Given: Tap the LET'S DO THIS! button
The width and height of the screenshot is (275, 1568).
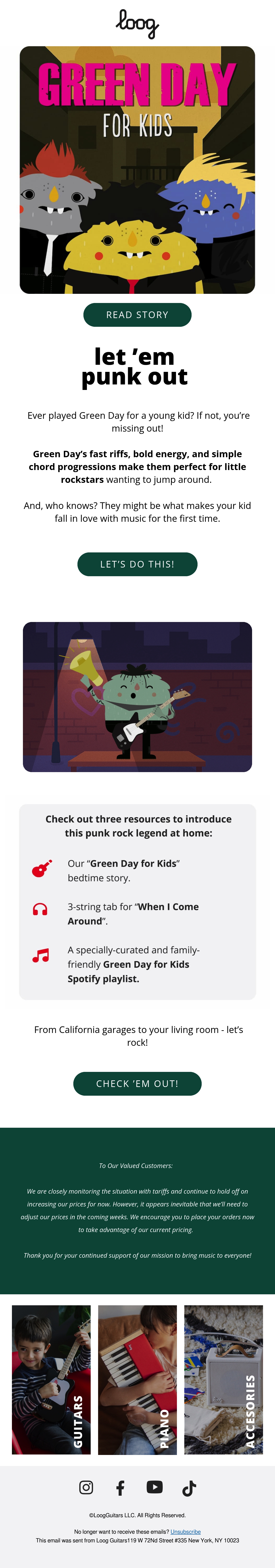Looking at the screenshot, I should [137, 564].
